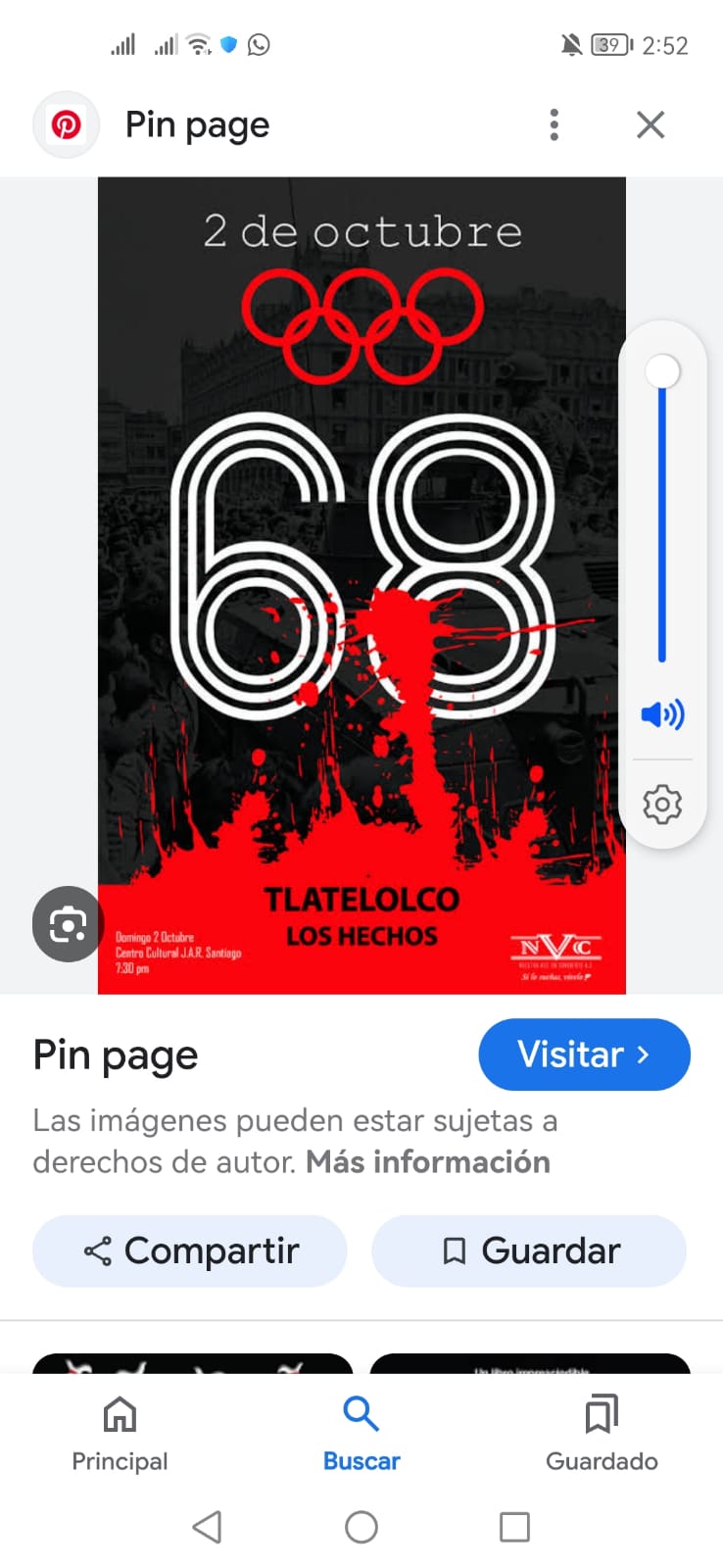This screenshot has width=723, height=1568.
Task: Switch to the Buscar tab
Action: (x=361, y=1434)
